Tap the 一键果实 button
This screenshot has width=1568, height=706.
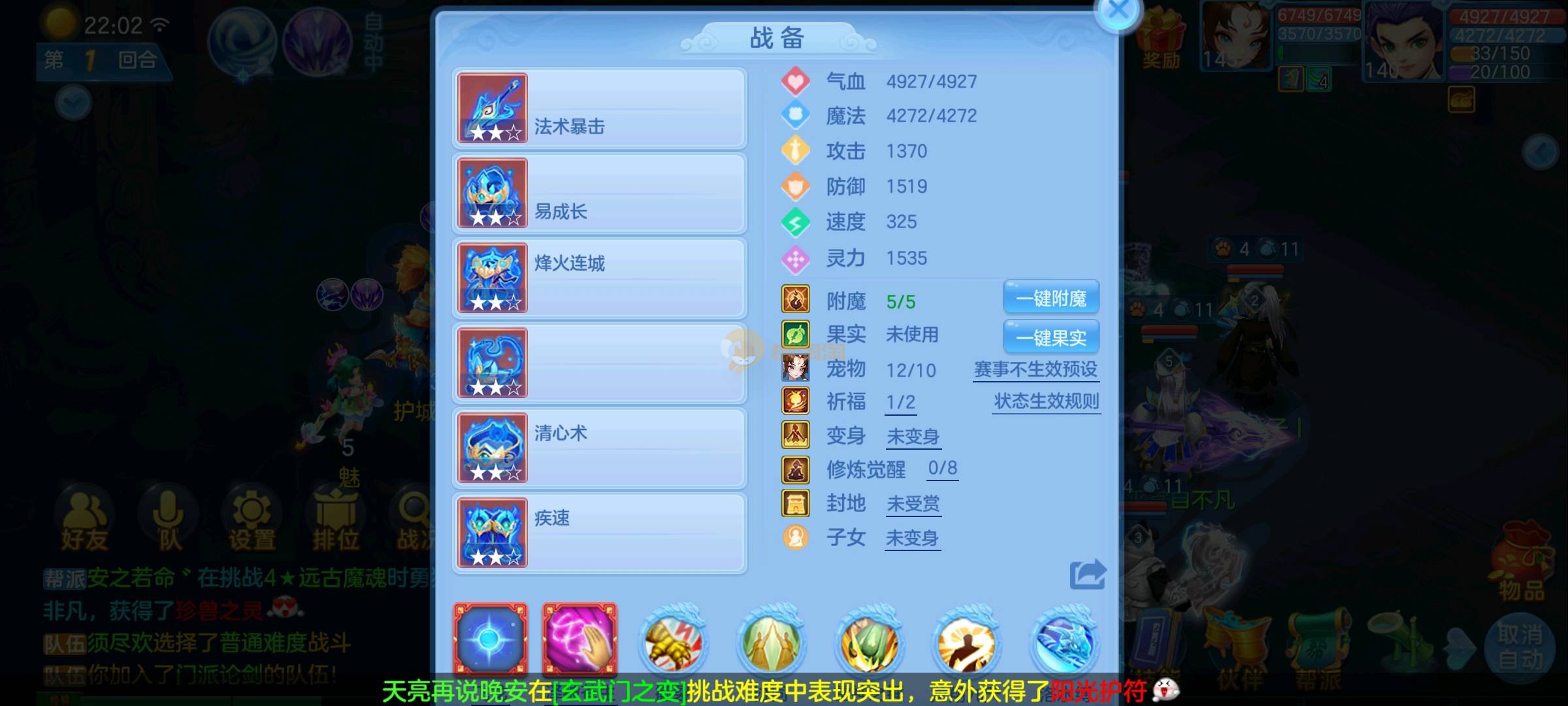point(1051,337)
